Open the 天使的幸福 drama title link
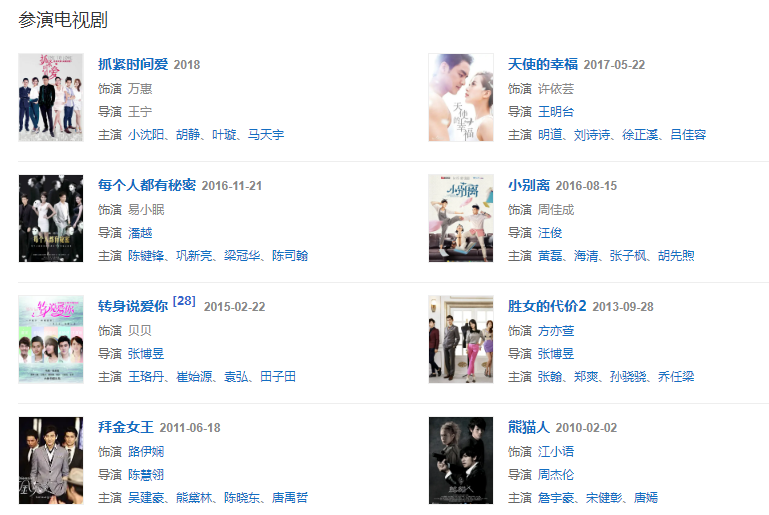The image size is (769, 515). pos(543,64)
